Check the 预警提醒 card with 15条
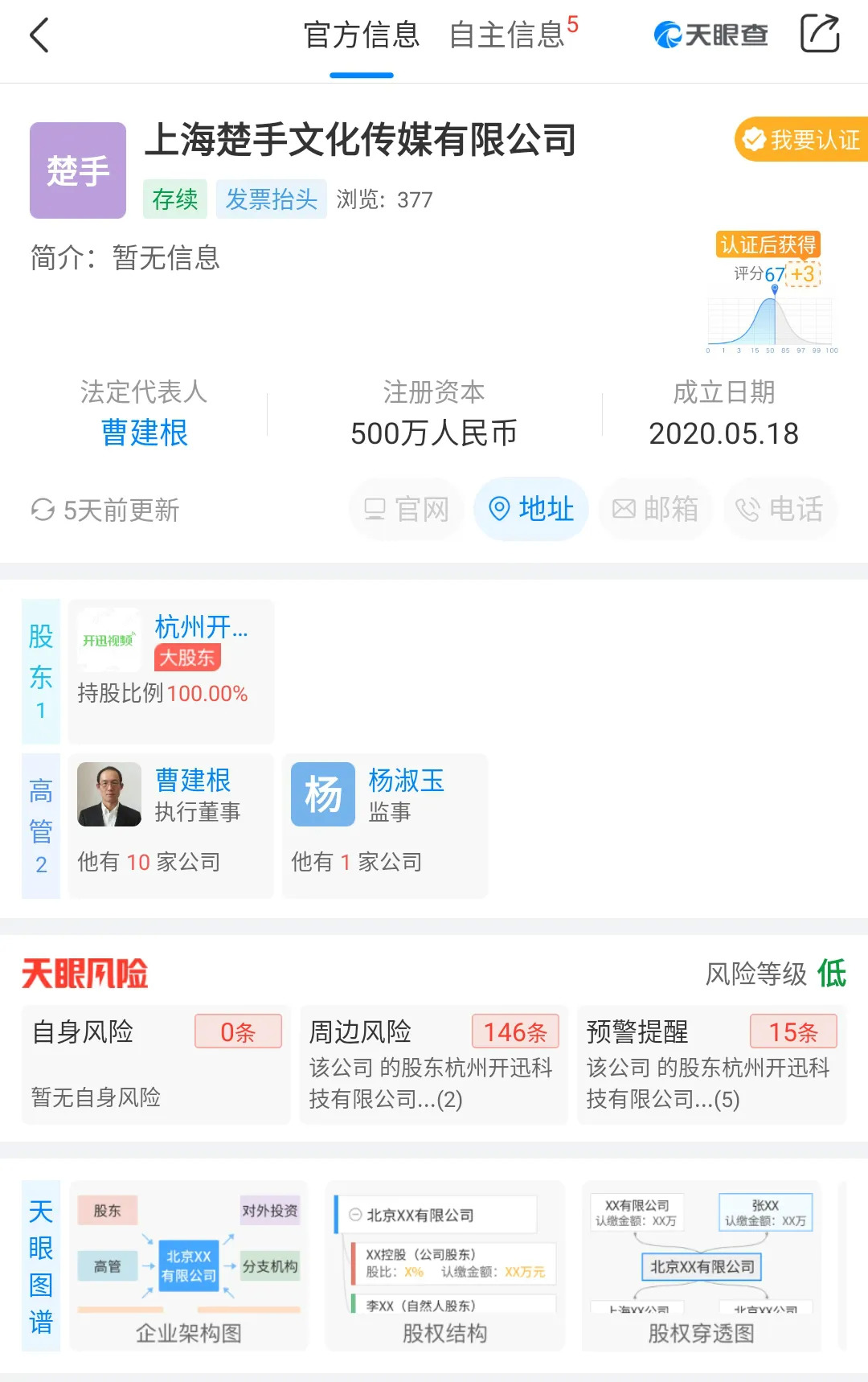 coord(711,1064)
